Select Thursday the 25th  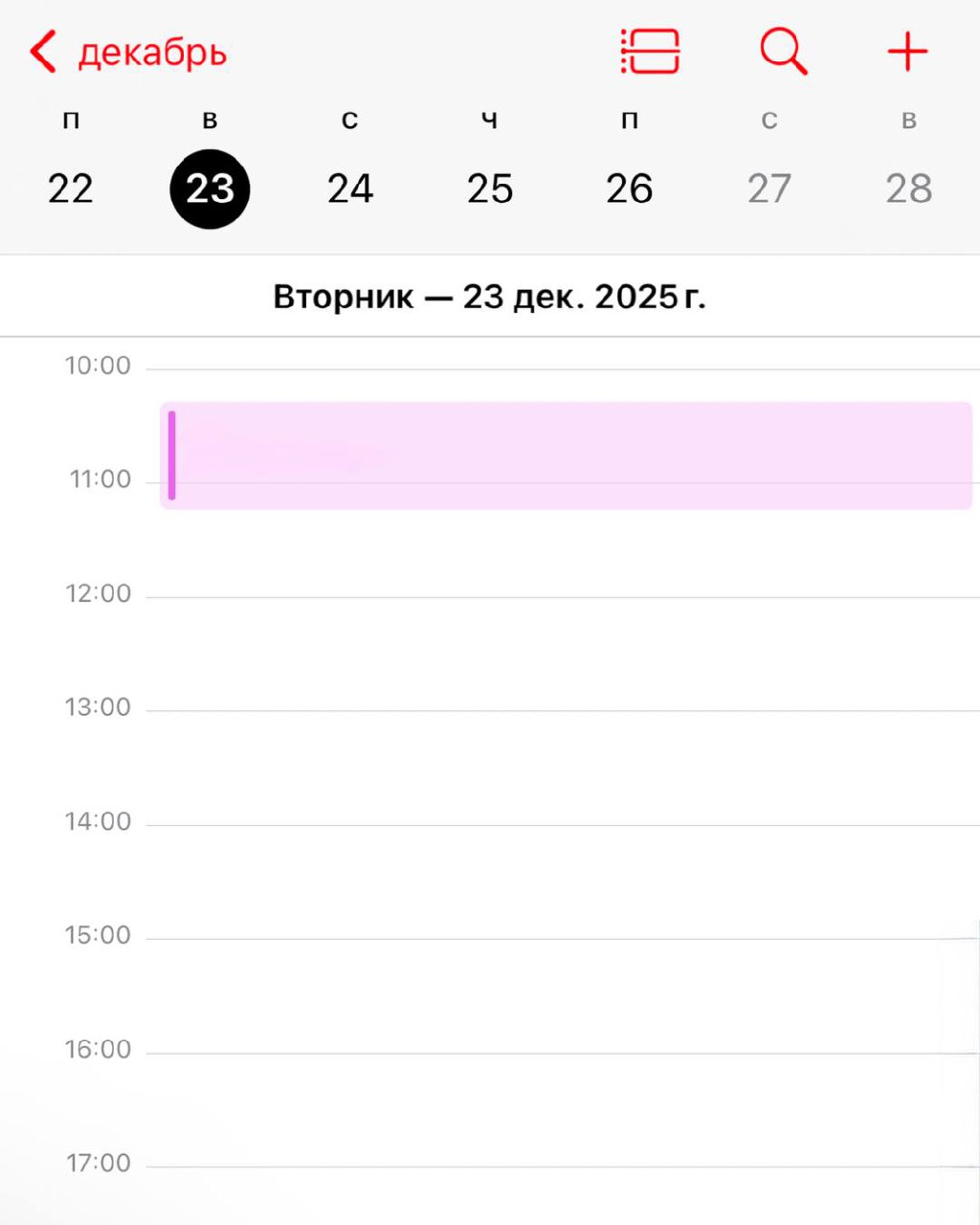click(490, 189)
